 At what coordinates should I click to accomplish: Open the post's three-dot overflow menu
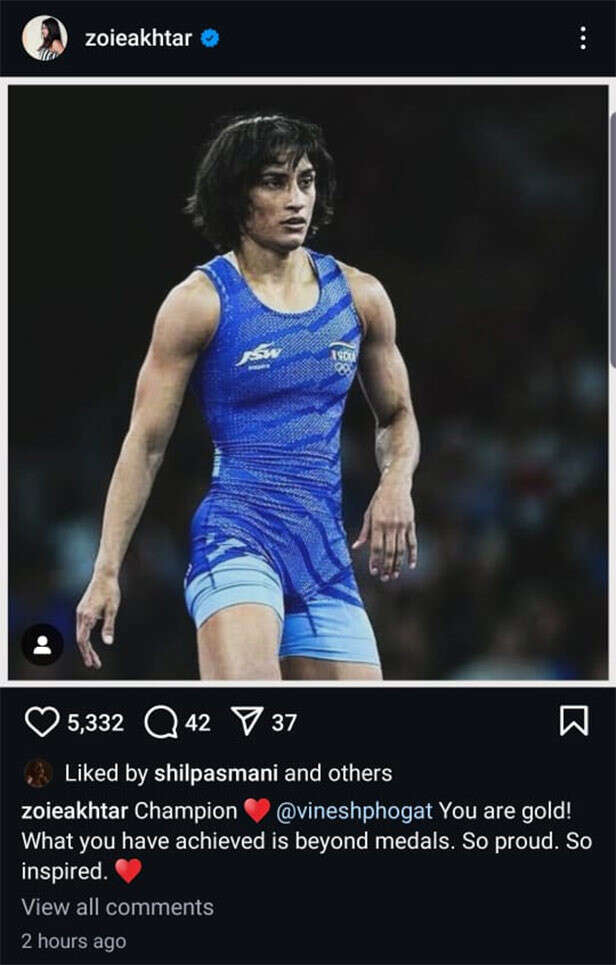(x=583, y=39)
